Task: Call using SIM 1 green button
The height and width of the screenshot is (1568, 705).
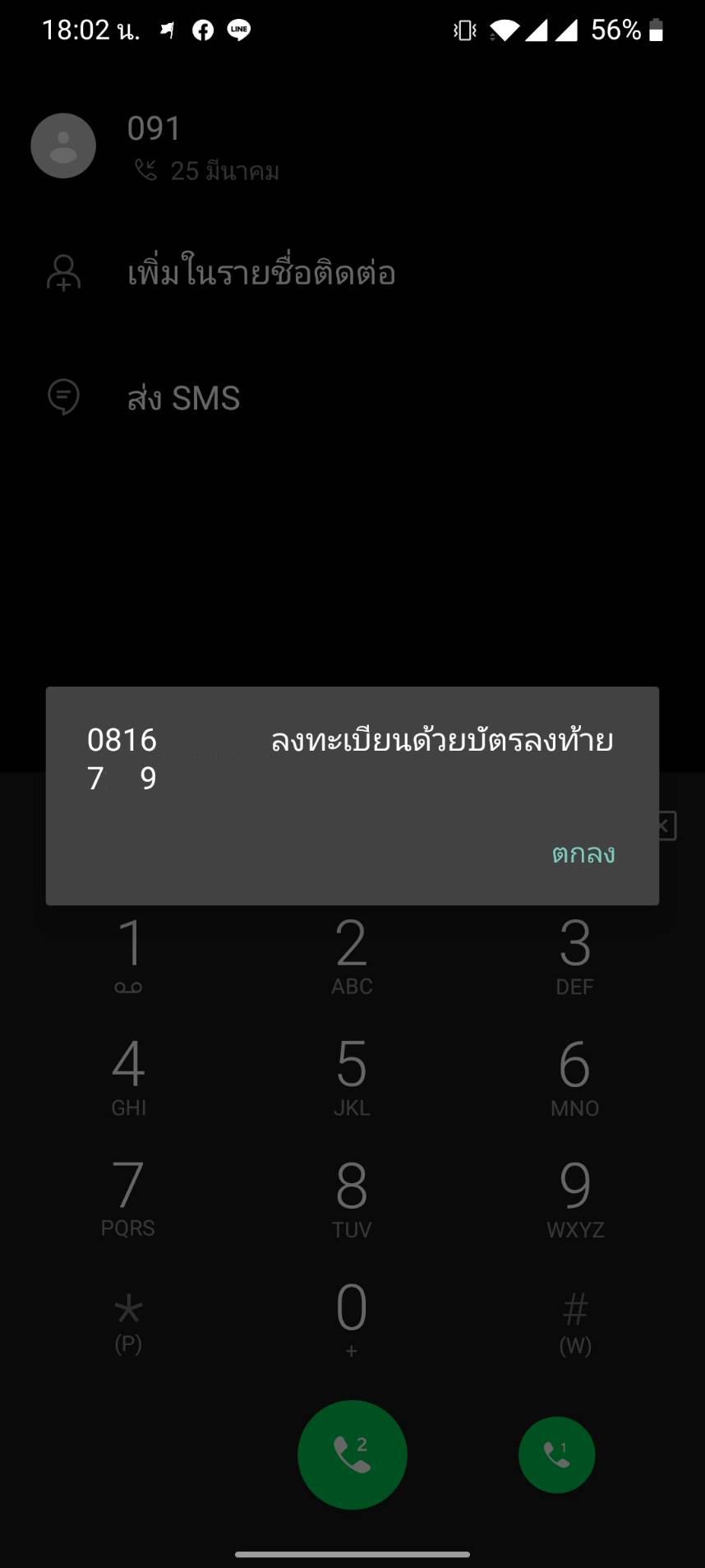Action: click(556, 1455)
